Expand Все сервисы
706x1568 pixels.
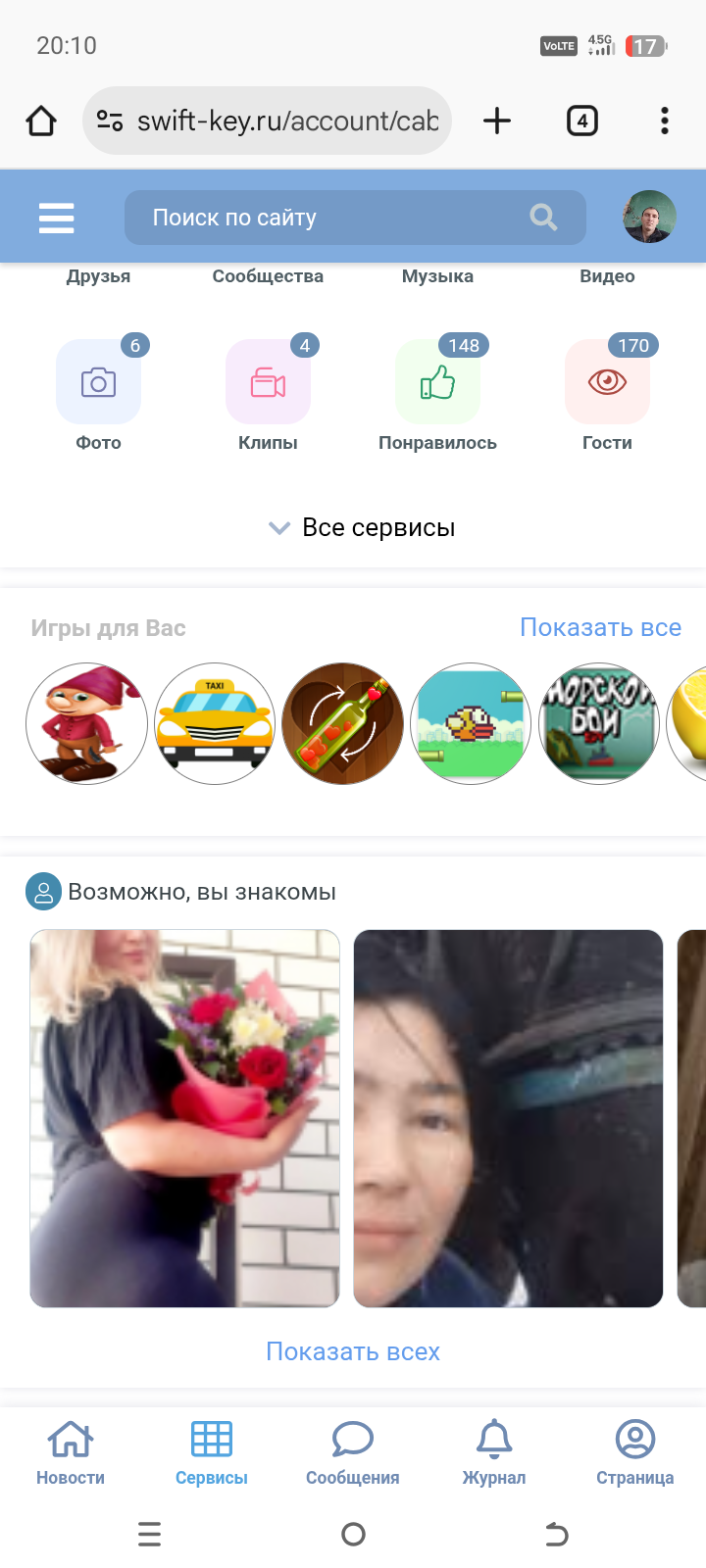tap(363, 528)
